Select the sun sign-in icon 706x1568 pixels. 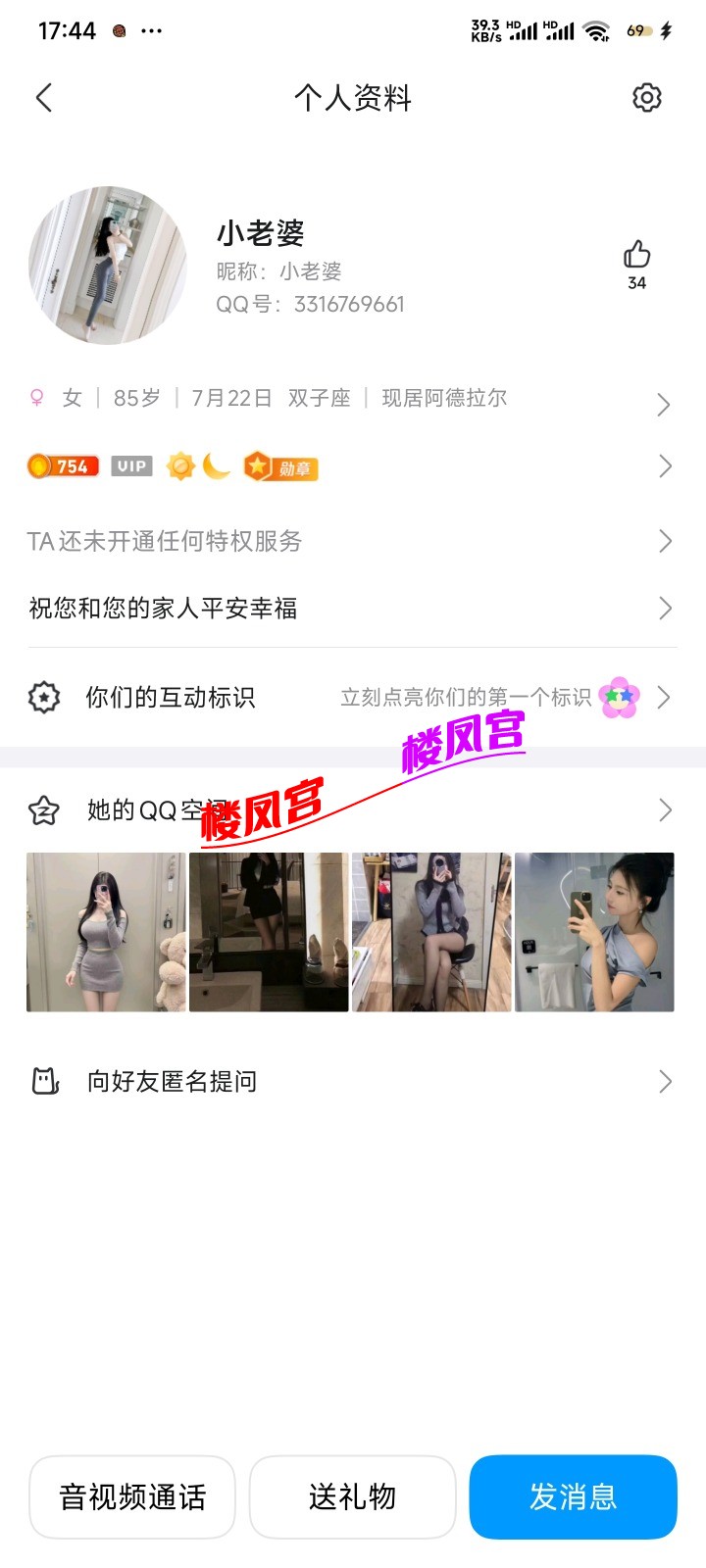click(178, 465)
